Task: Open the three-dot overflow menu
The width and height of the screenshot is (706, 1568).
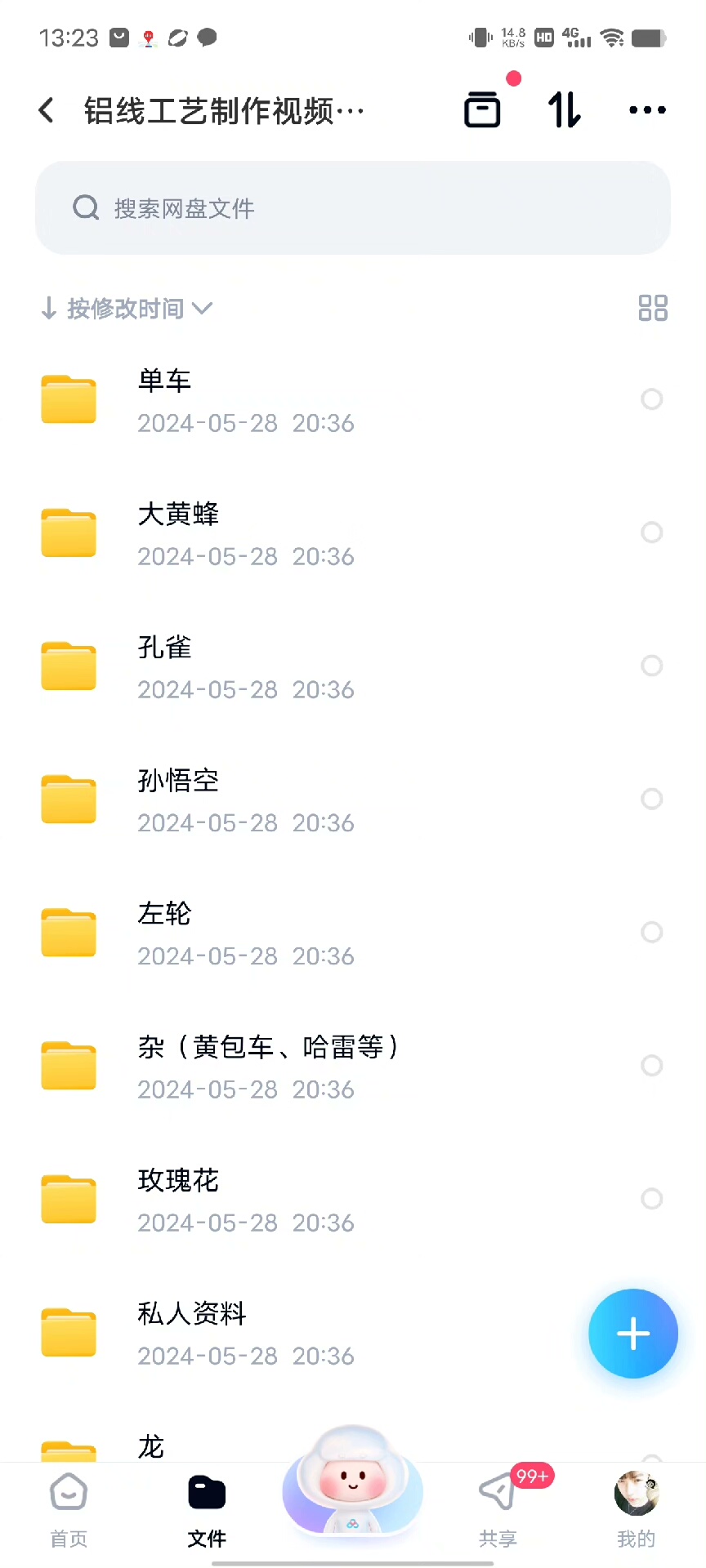Action: pos(647,109)
